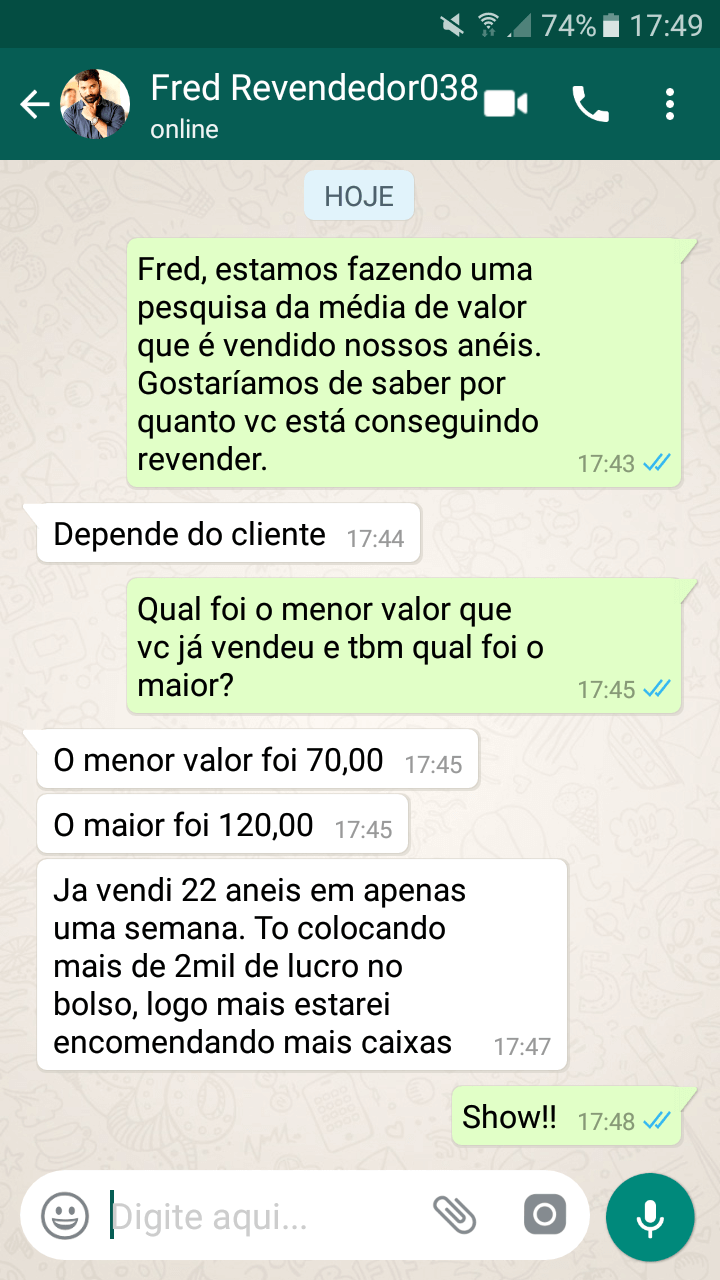Go back to the chat list
The height and width of the screenshot is (1280, 720).
pos(34,104)
